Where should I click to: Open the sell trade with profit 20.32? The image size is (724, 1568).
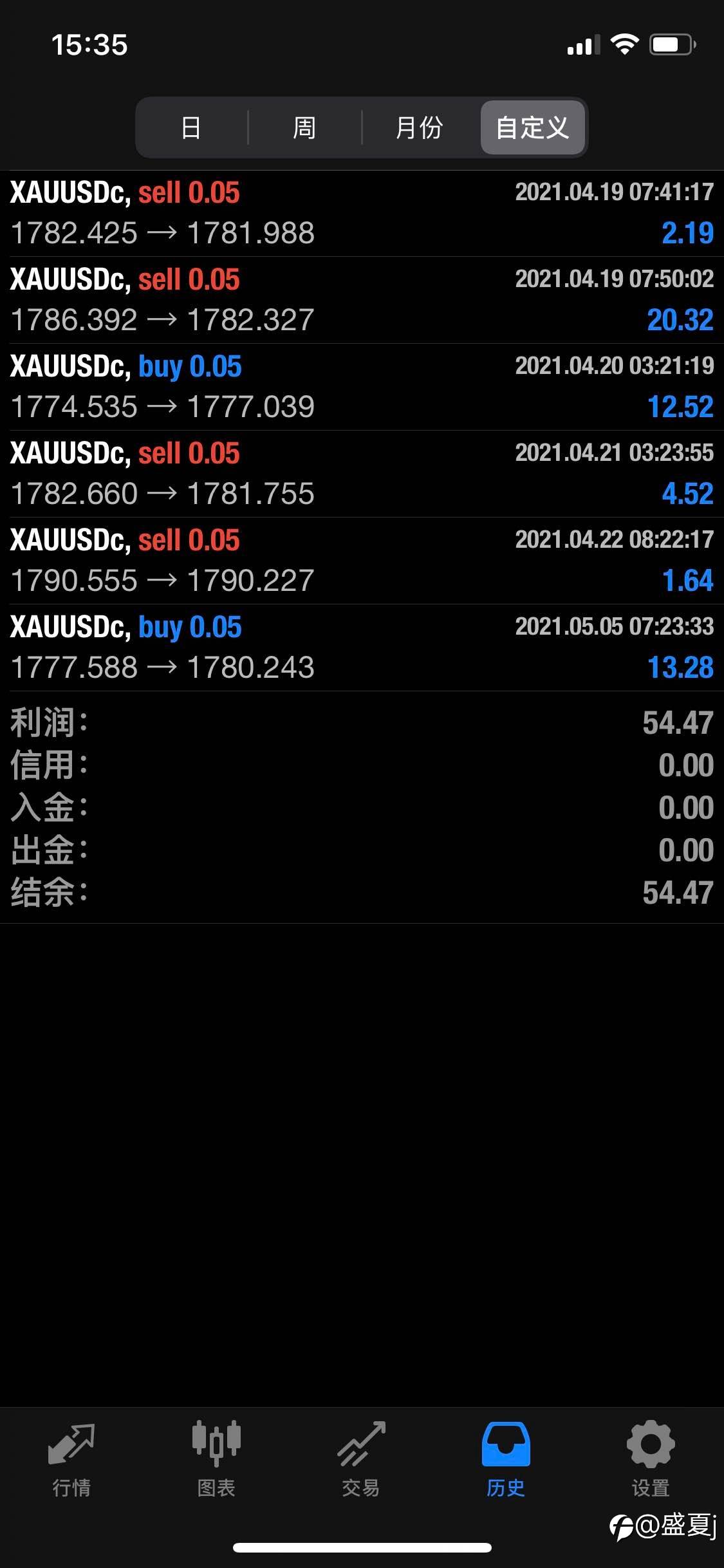(x=362, y=300)
